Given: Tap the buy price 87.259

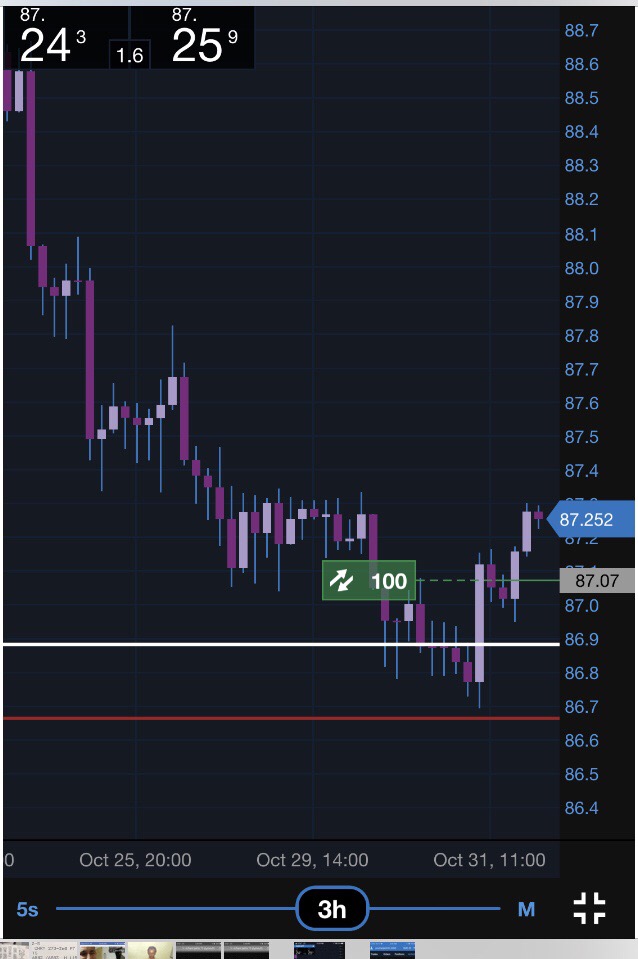Looking at the screenshot, I should (x=205, y=38).
